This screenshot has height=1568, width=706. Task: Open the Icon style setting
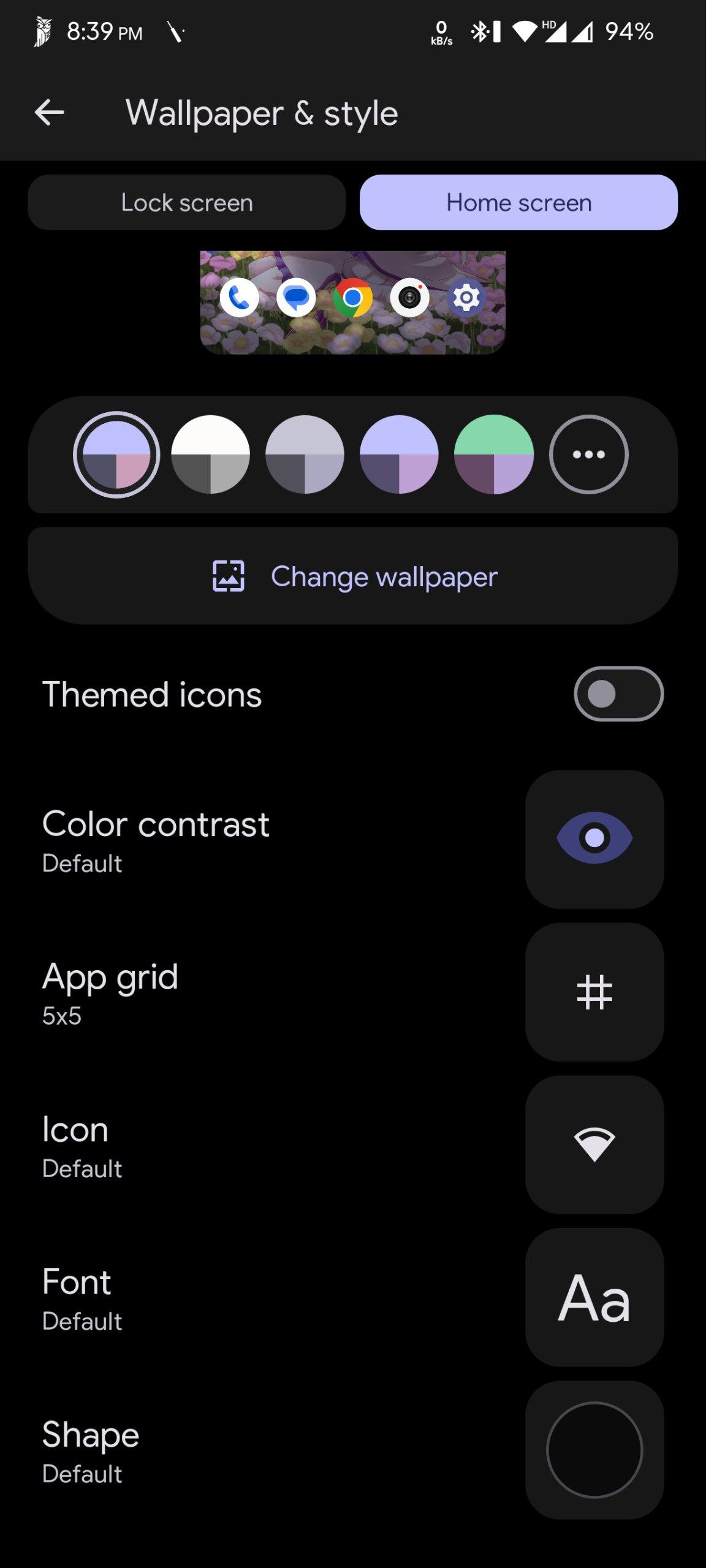coord(594,1144)
